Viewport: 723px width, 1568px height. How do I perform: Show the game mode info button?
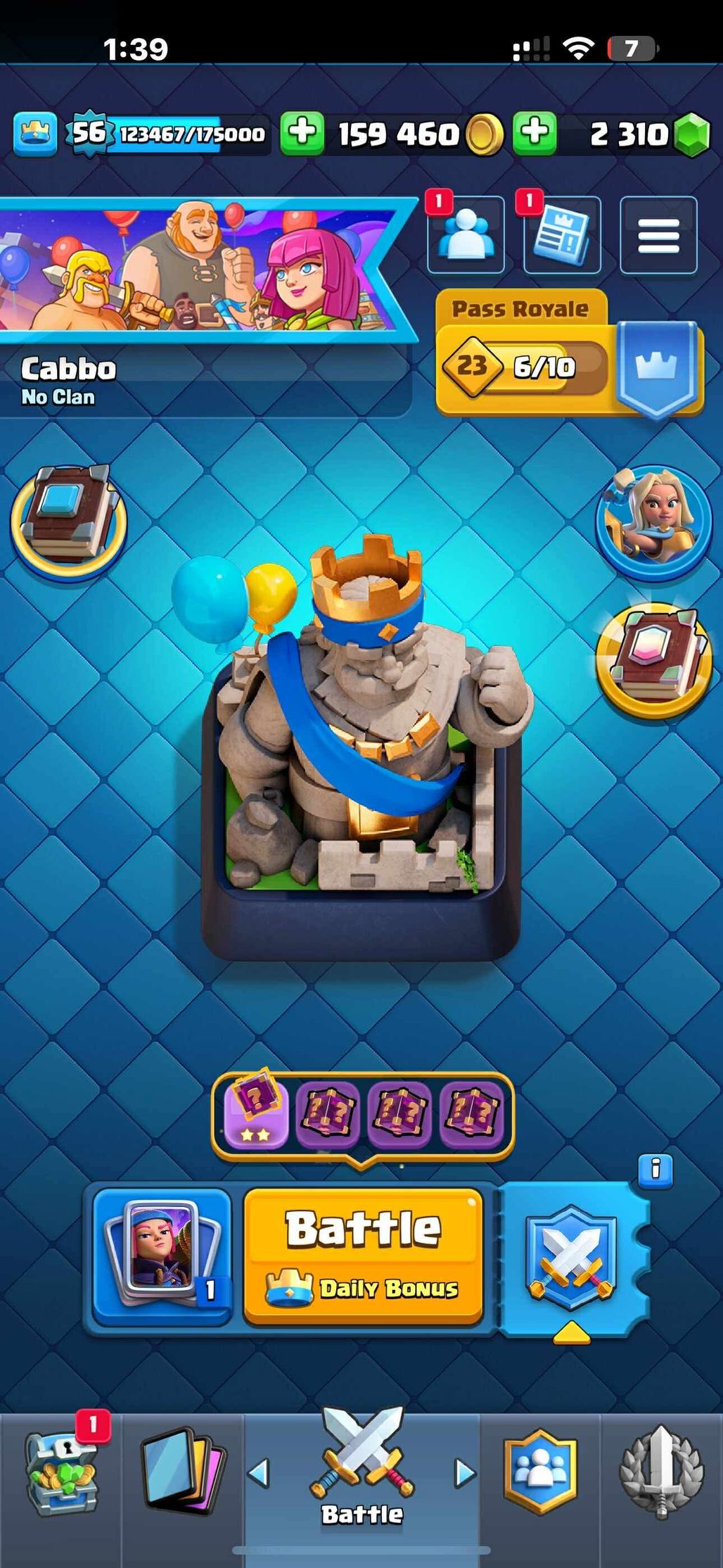pyautogui.click(x=655, y=1170)
